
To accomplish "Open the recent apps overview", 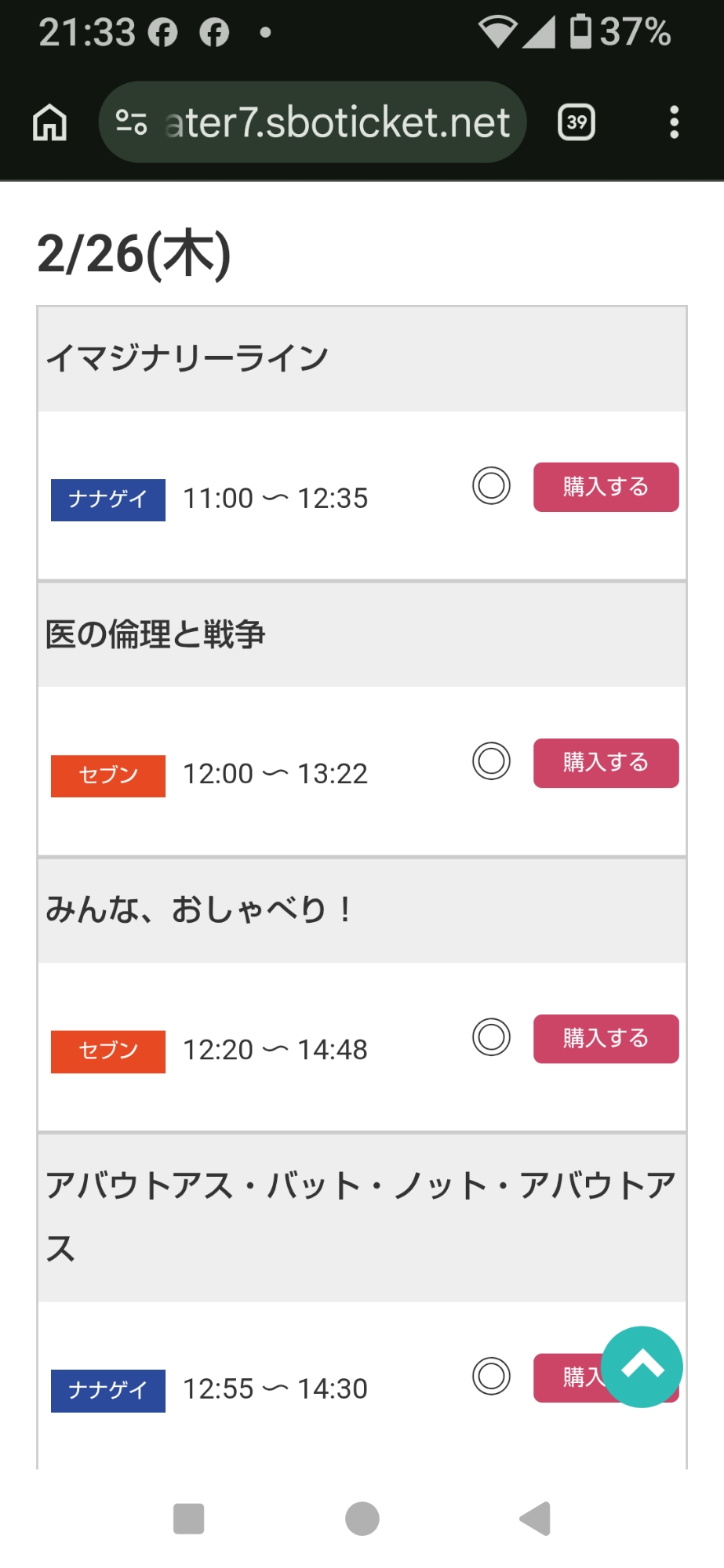I will point(188,1519).
